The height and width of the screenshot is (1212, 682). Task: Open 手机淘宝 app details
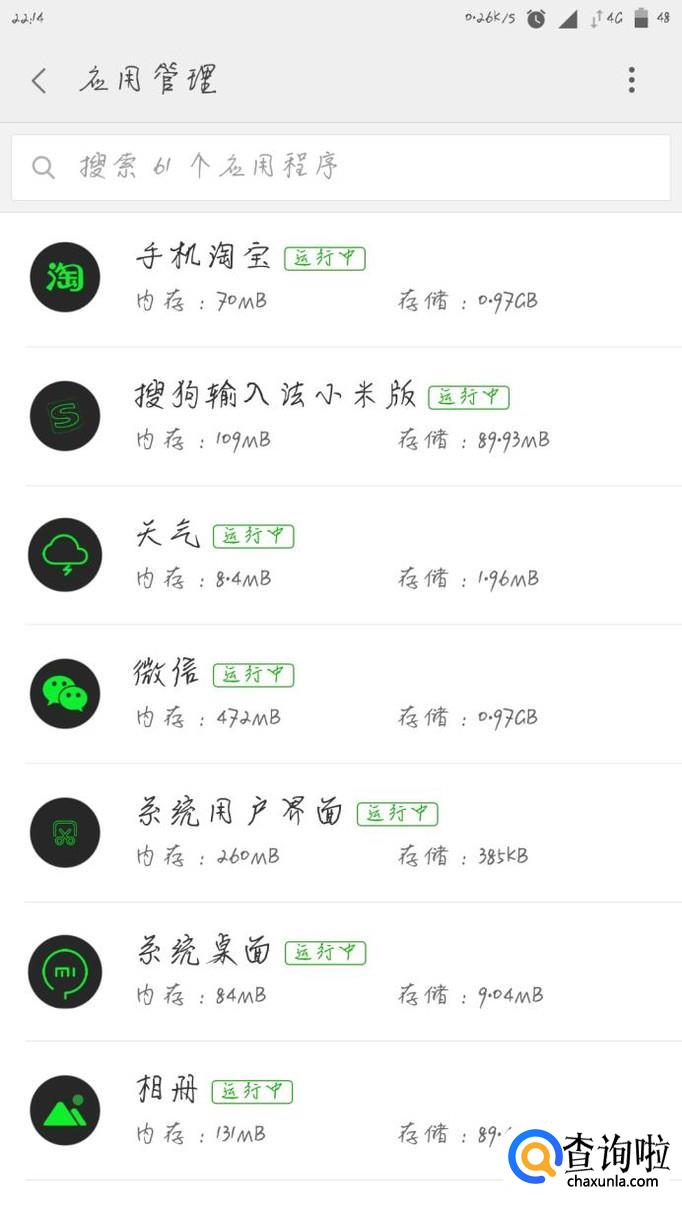340,278
